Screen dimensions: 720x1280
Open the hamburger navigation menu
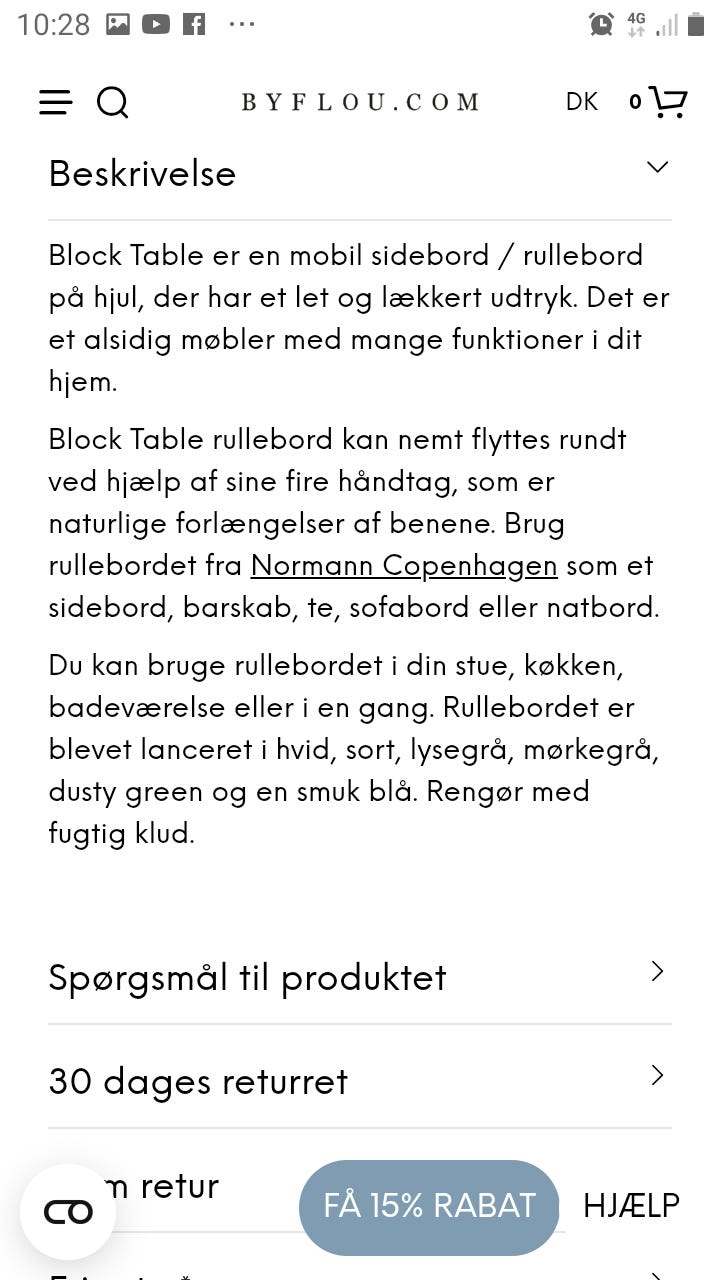pos(55,102)
